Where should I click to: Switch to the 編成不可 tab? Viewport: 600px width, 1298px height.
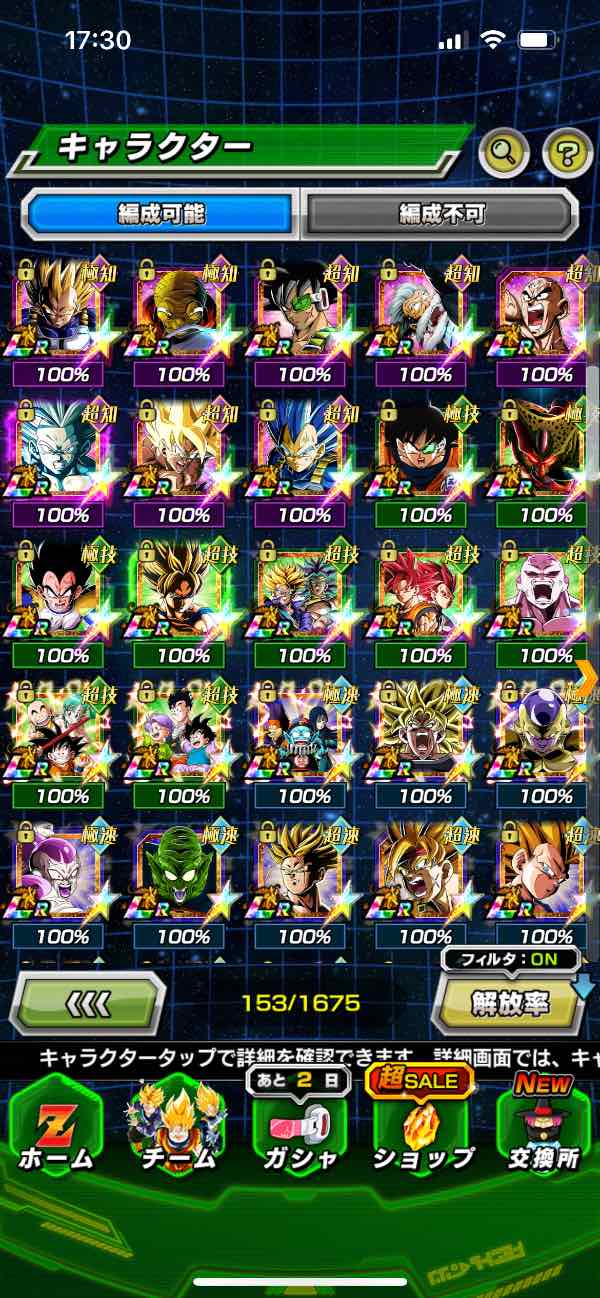[x=441, y=213]
